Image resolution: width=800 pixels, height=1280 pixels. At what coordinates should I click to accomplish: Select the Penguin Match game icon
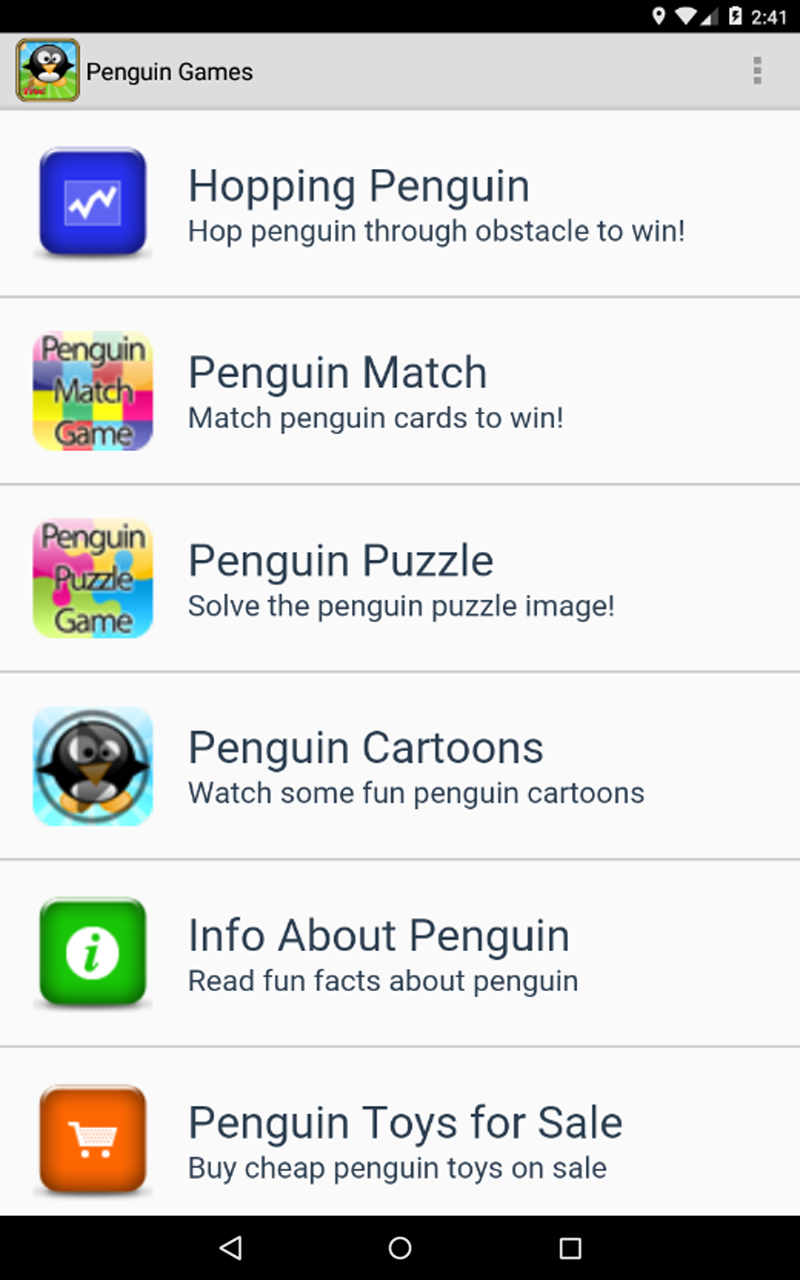pos(93,390)
